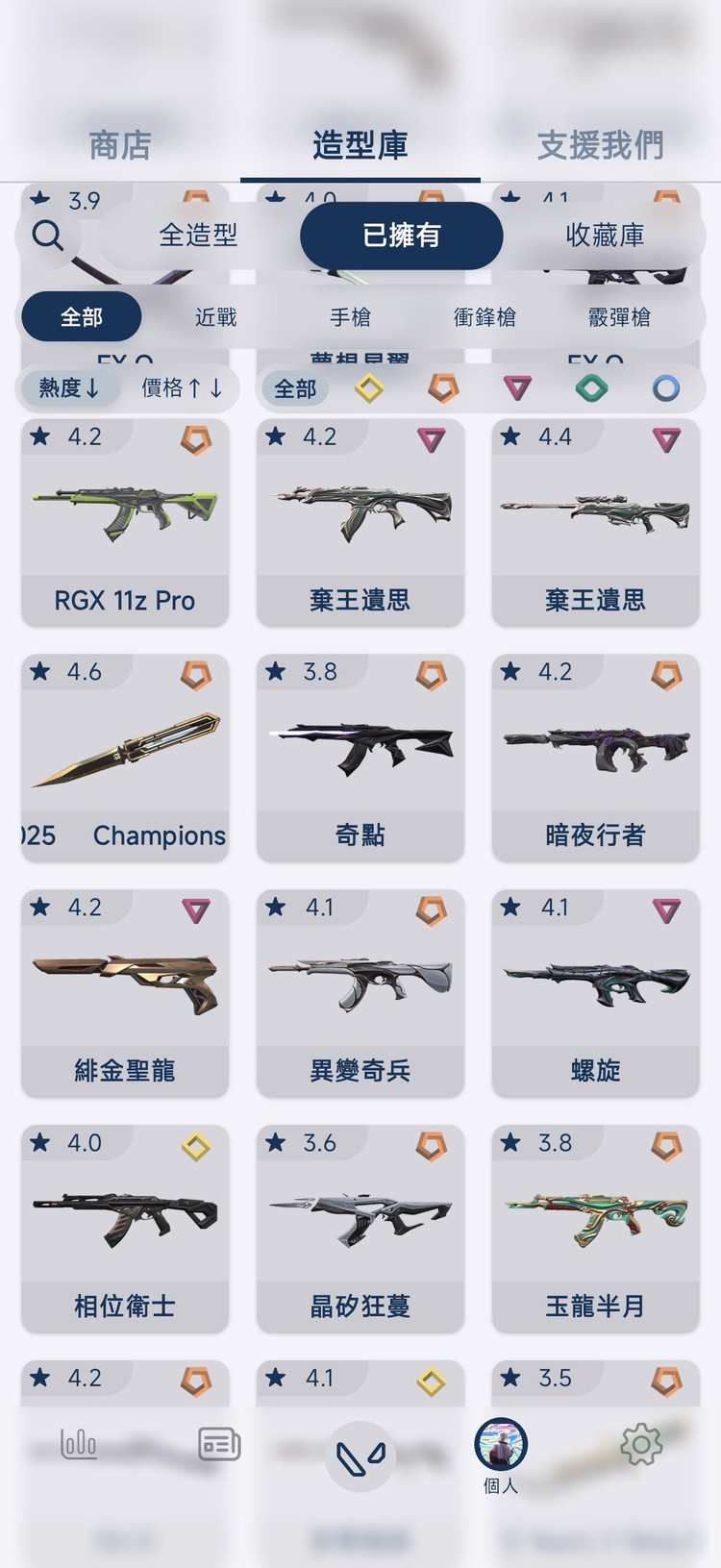721x1568 pixels.
Task: Select the pink Exclusive tier triangle icon
Action: click(517, 388)
